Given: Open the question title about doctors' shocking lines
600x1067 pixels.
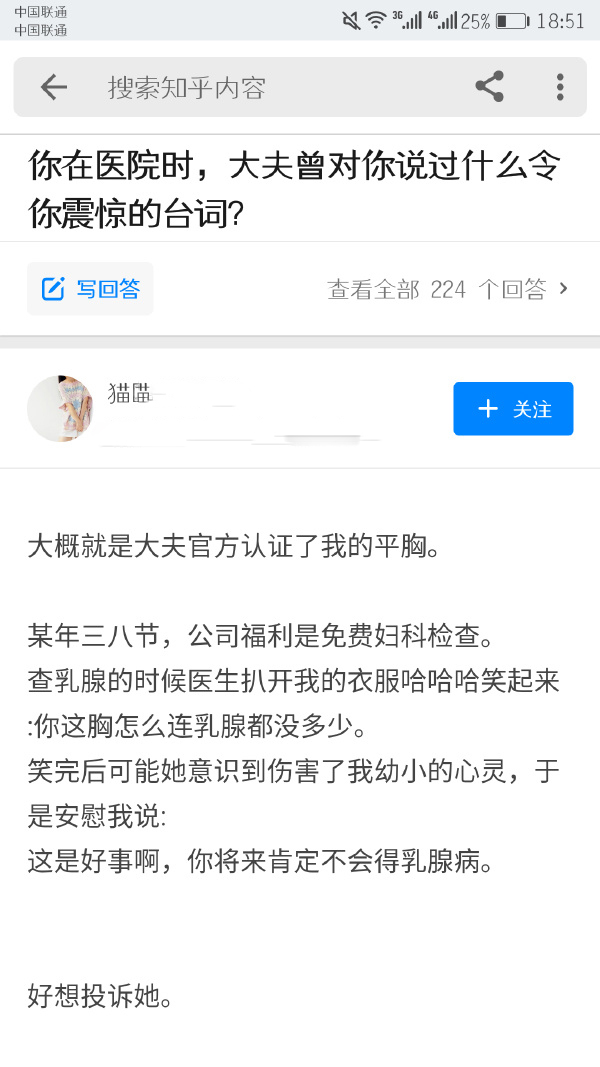Looking at the screenshot, I should point(295,189).
